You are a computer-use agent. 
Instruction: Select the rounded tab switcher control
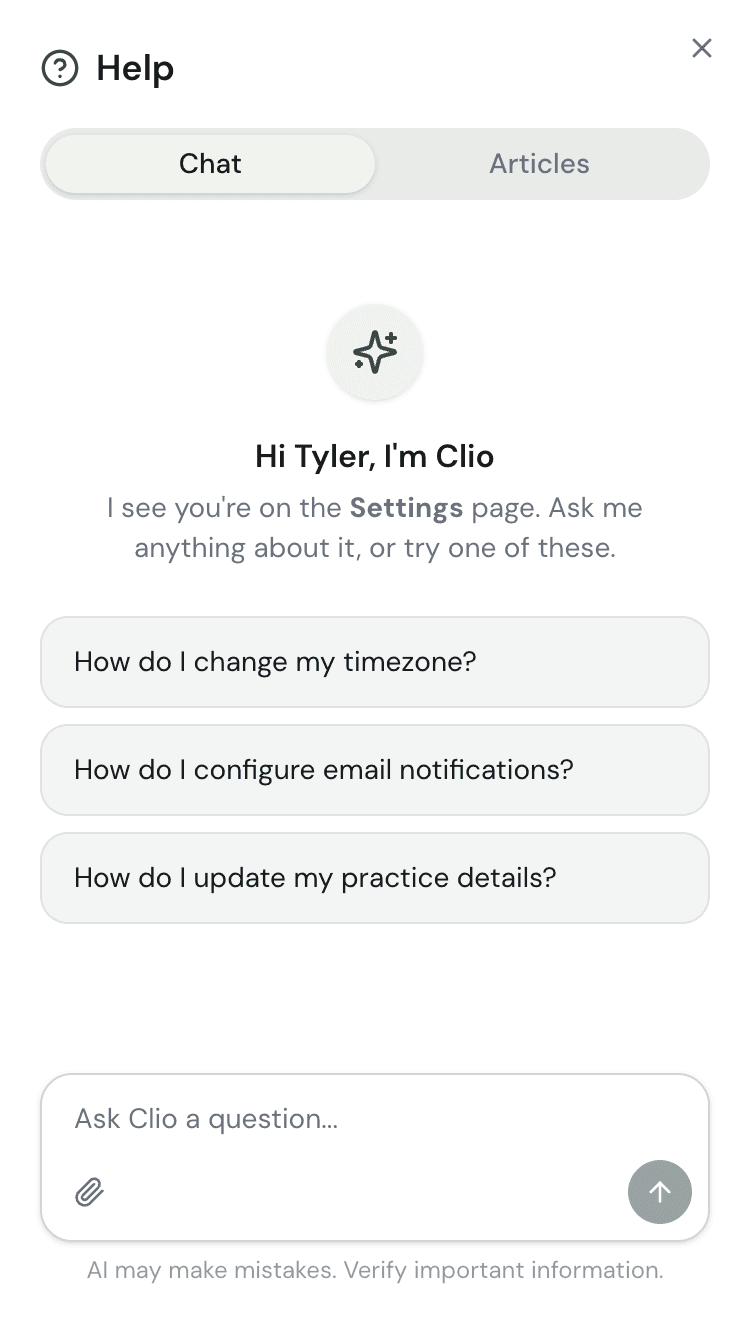click(375, 163)
